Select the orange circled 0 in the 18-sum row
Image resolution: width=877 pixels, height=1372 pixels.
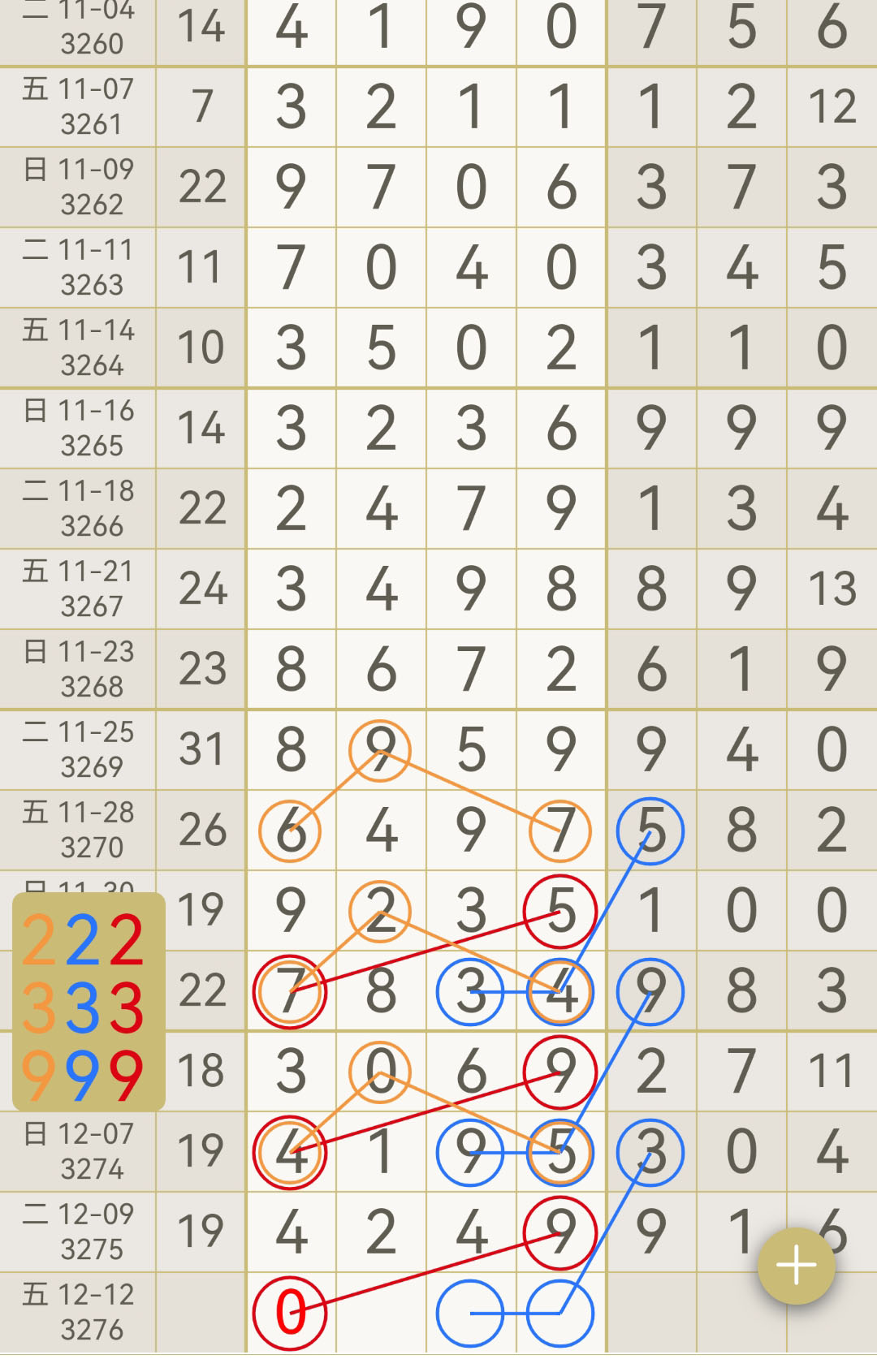(379, 1072)
